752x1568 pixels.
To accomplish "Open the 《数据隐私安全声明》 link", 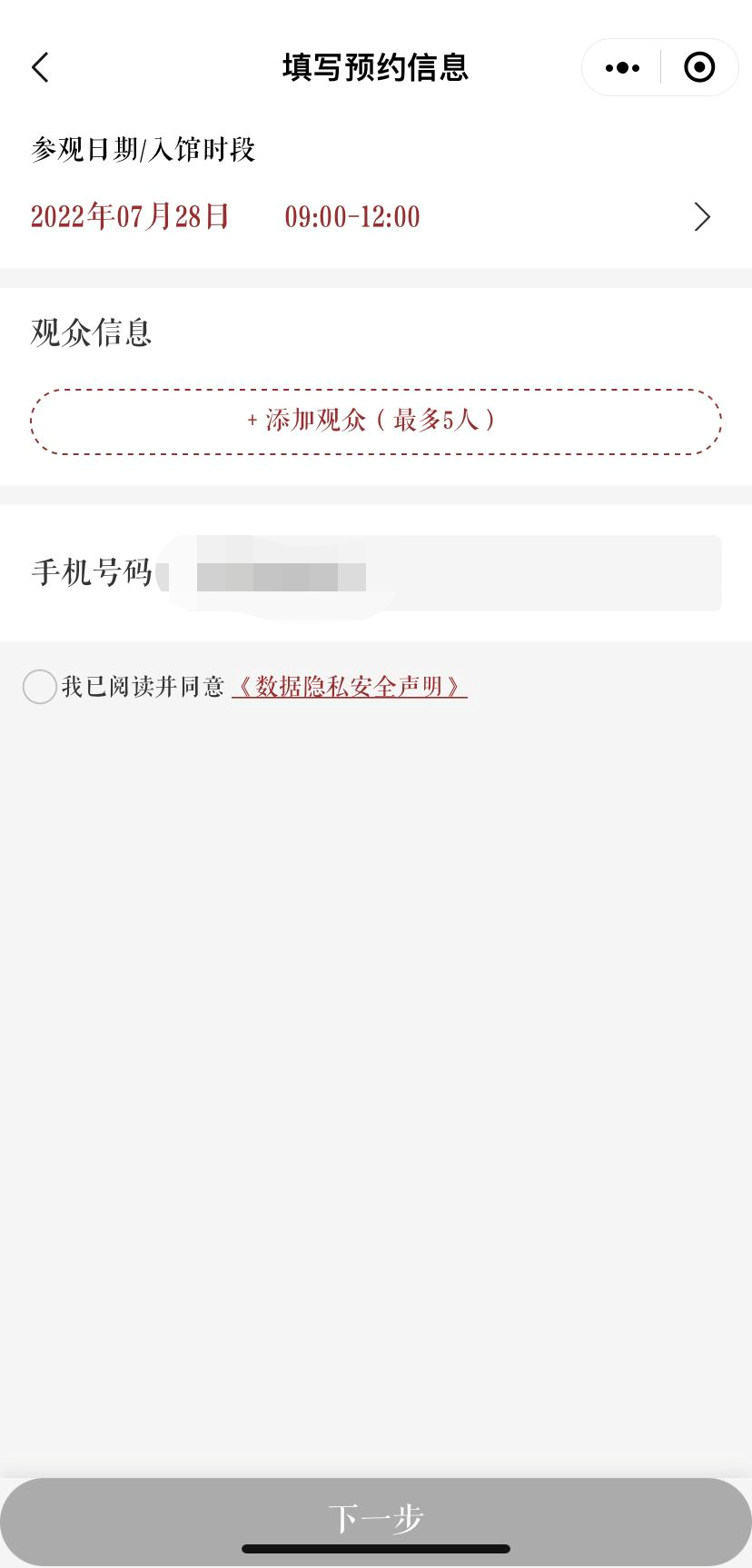I will coord(350,687).
